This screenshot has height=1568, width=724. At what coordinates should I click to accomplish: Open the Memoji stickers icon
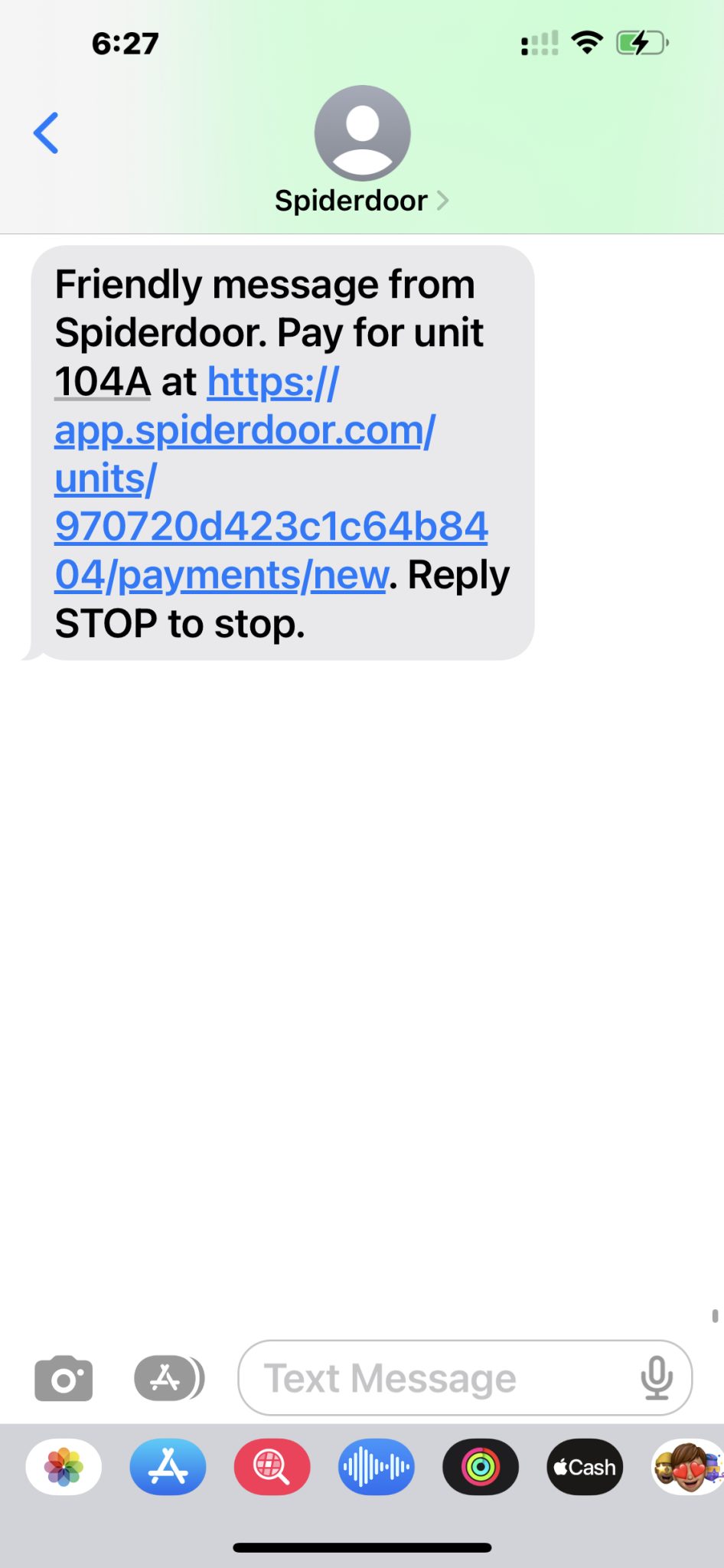click(687, 1466)
